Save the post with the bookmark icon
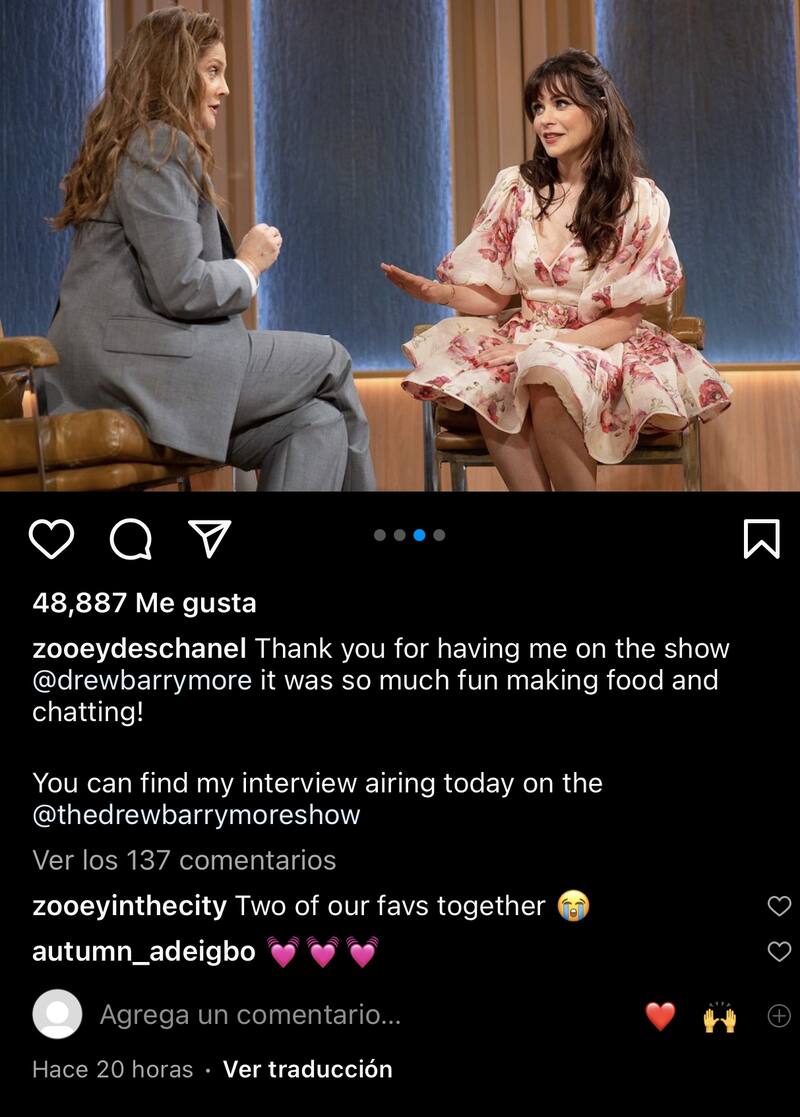 [x=761, y=540]
